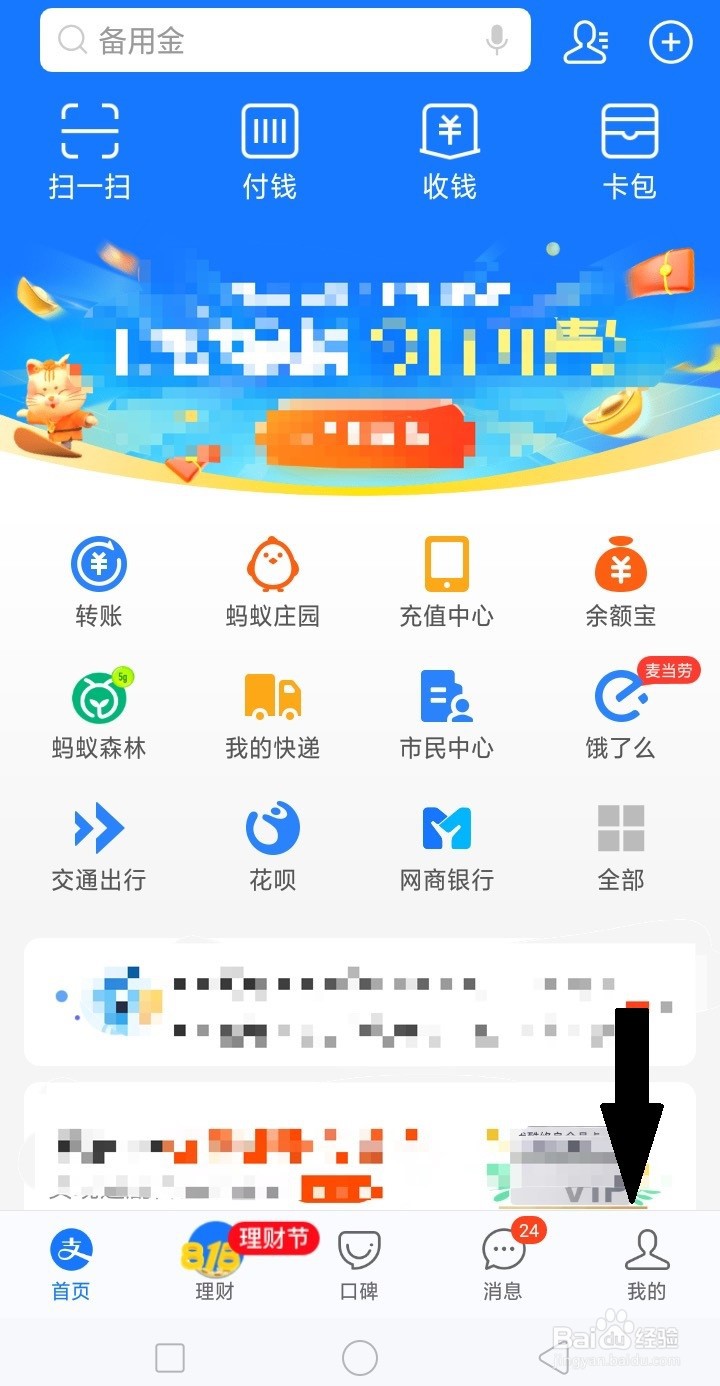The height and width of the screenshot is (1386, 720).
Task: Open the 扫一扫 scan feature
Action: coord(87,148)
